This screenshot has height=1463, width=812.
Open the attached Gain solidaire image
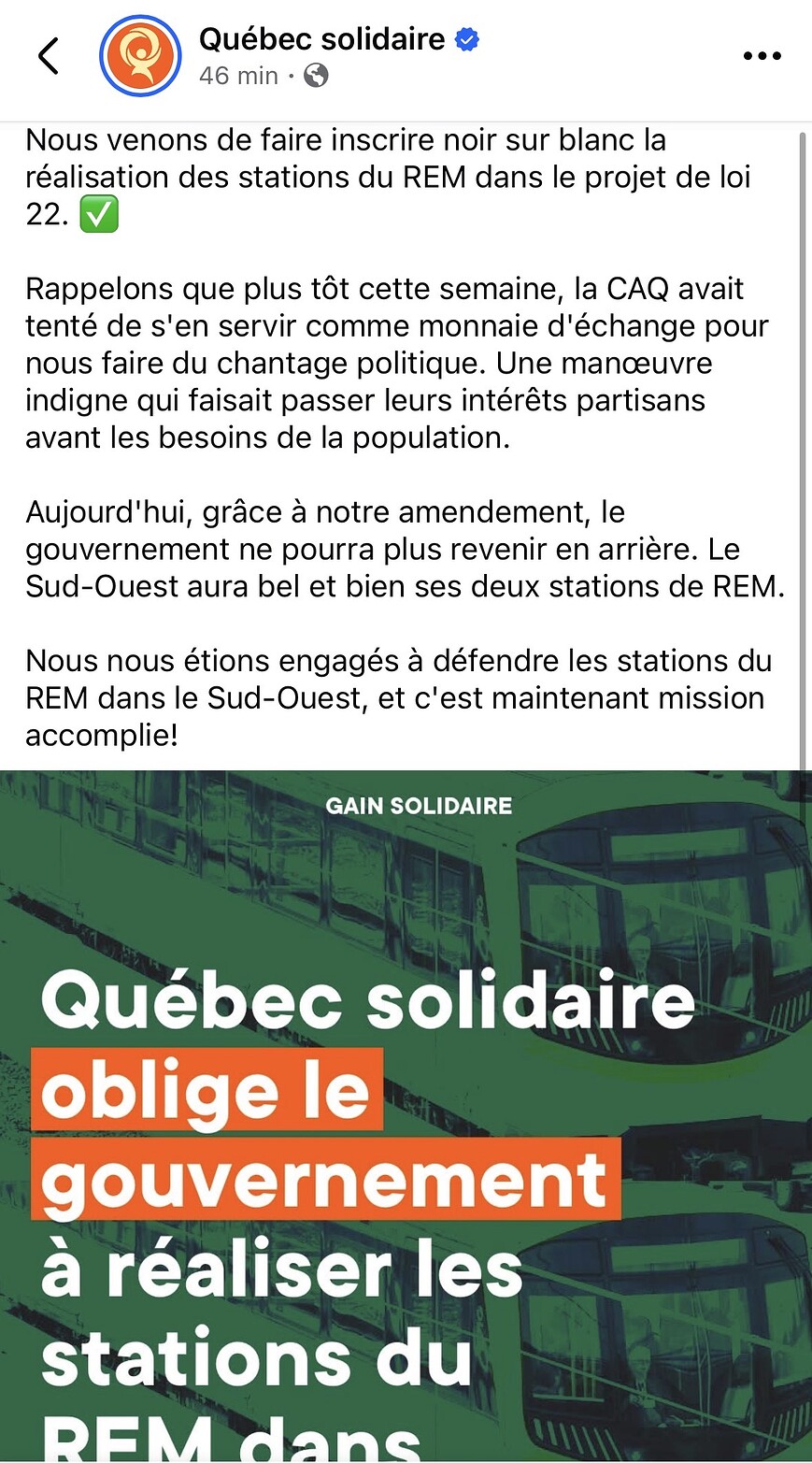[406, 1116]
